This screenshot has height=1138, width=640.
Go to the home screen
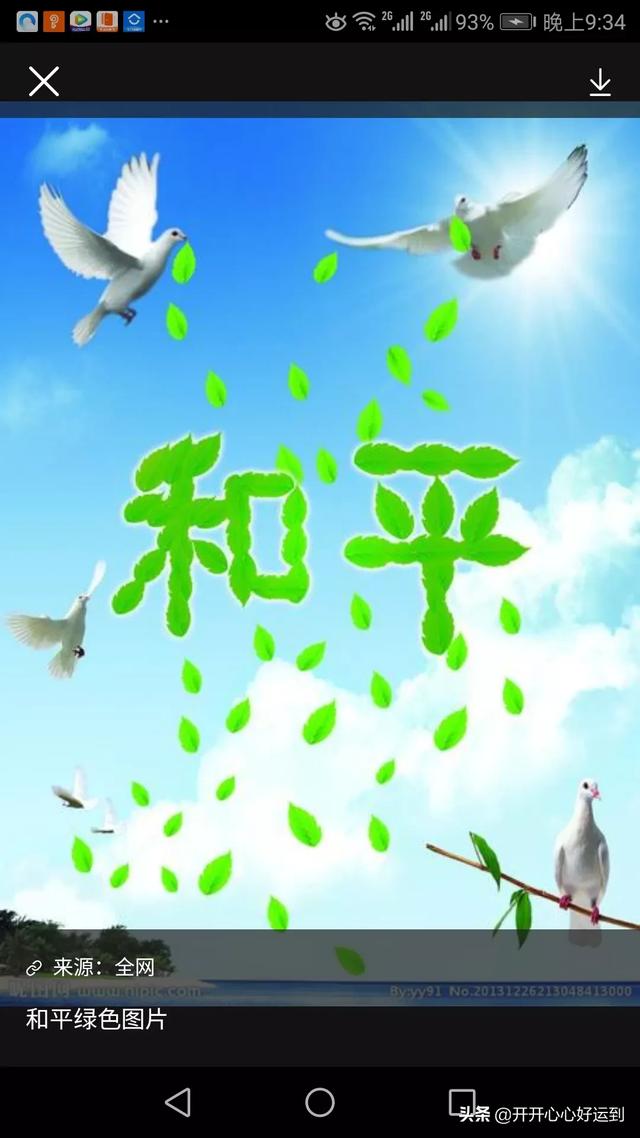point(320,1102)
